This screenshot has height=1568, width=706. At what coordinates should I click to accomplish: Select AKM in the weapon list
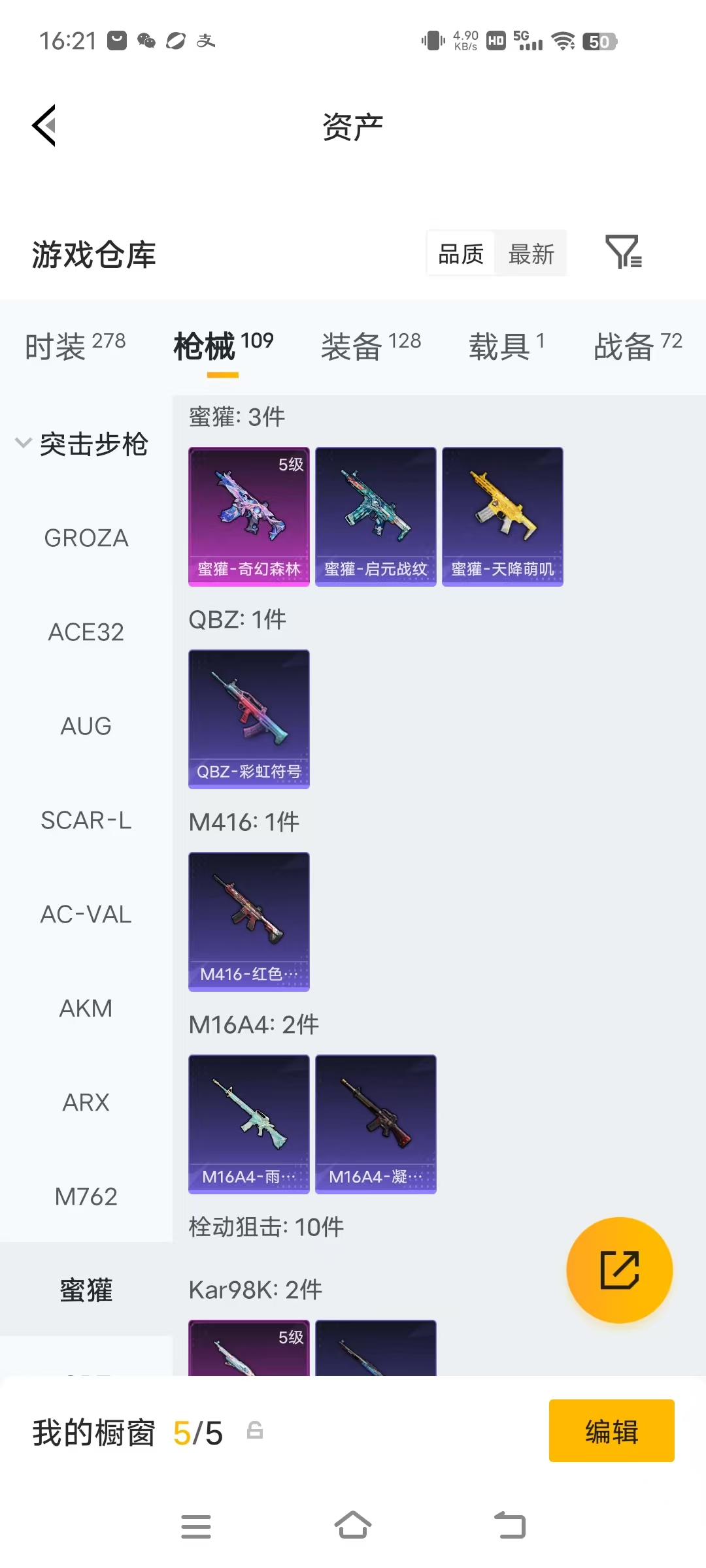[86, 1009]
